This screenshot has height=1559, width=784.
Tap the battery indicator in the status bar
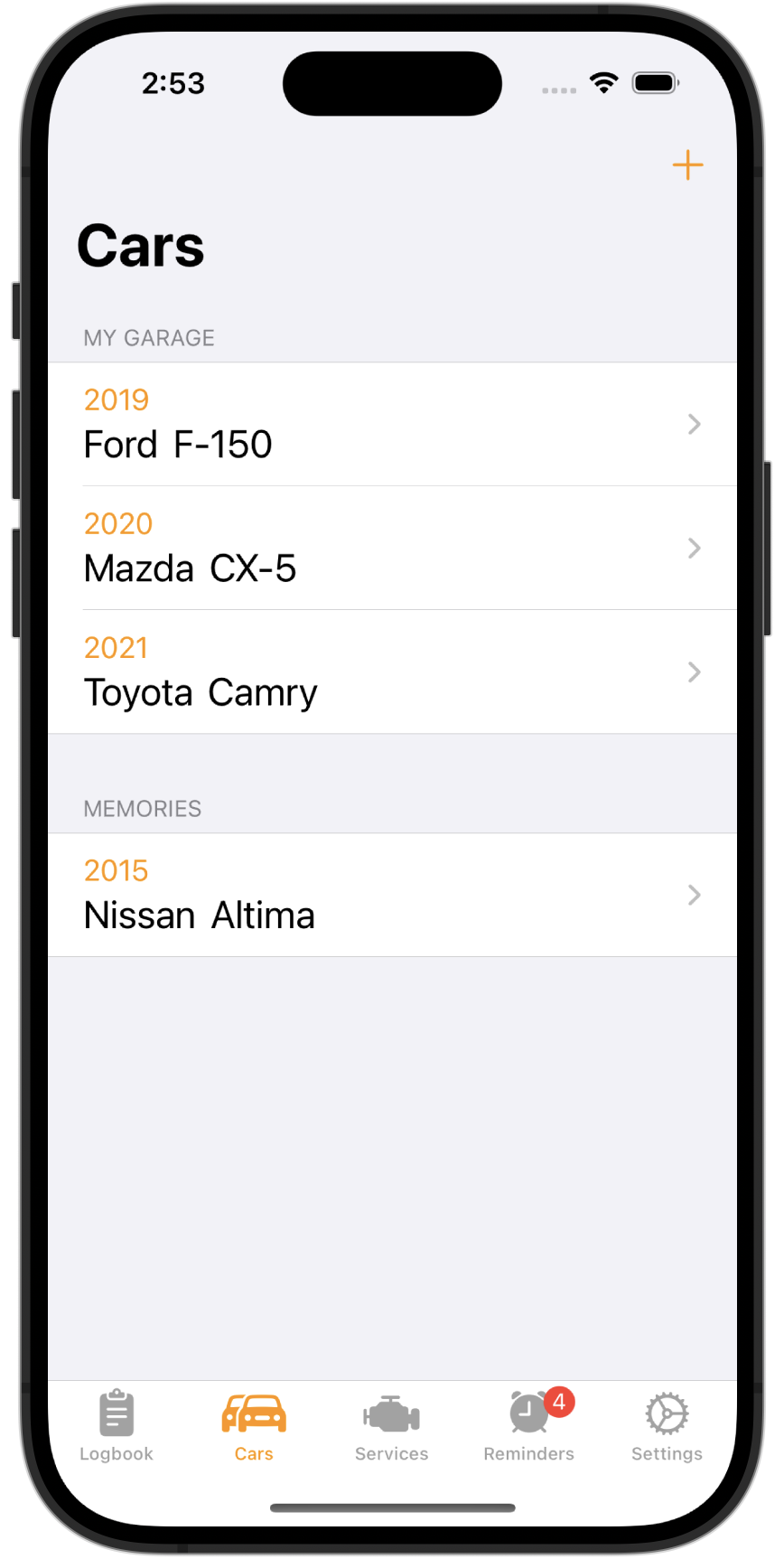coord(655,81)
